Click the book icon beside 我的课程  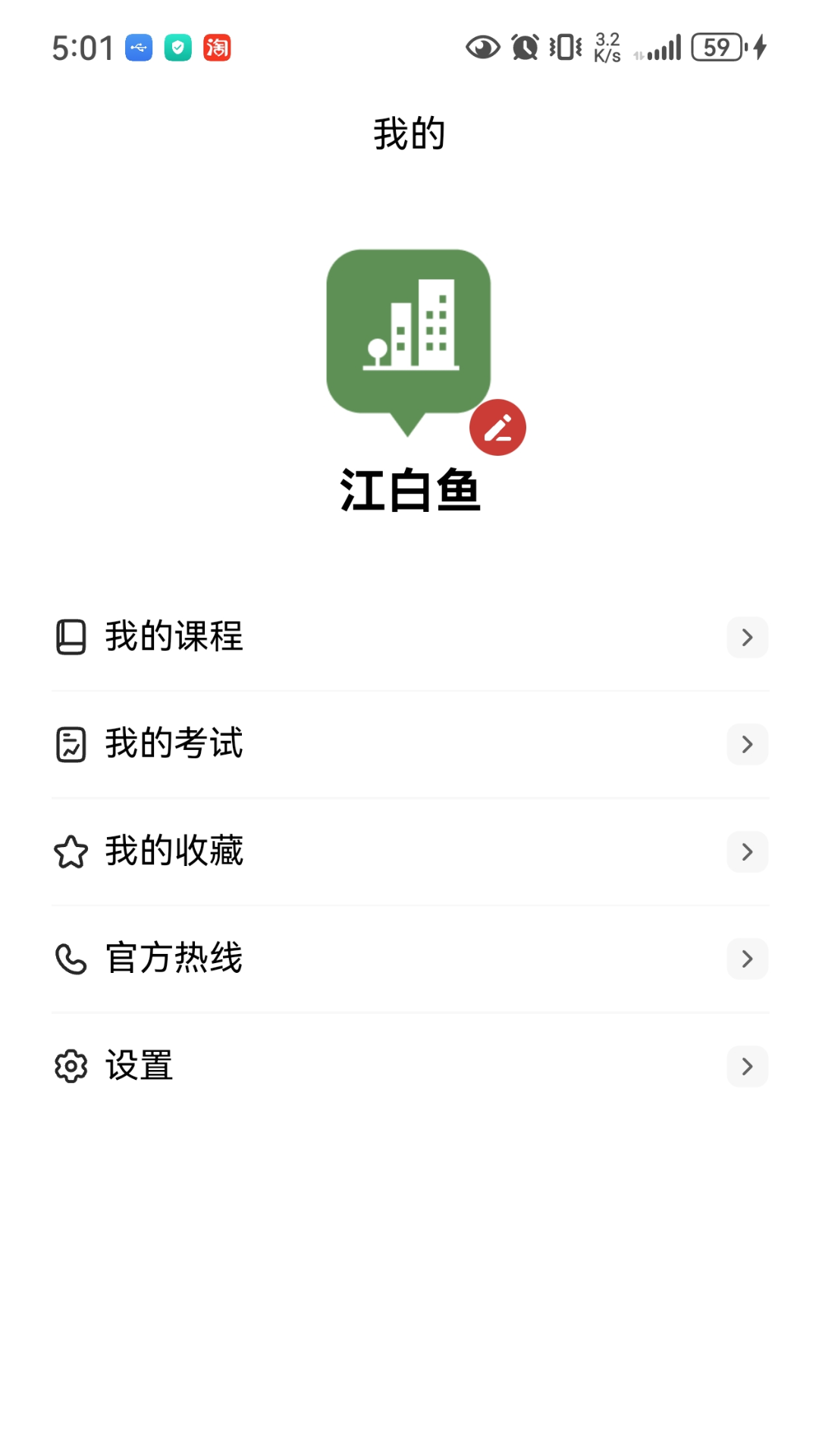[x=71, y=638]
